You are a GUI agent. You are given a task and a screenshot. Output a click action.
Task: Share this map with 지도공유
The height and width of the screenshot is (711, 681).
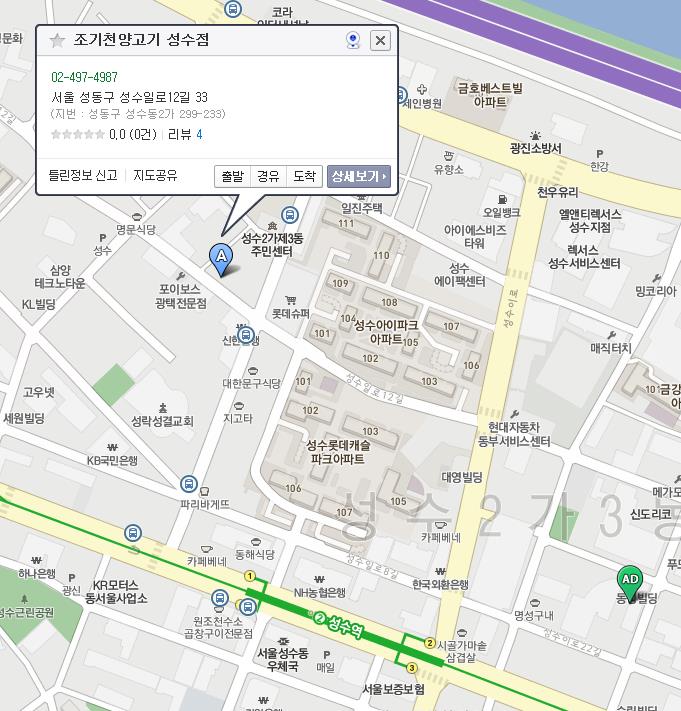[x=155, y=175]
